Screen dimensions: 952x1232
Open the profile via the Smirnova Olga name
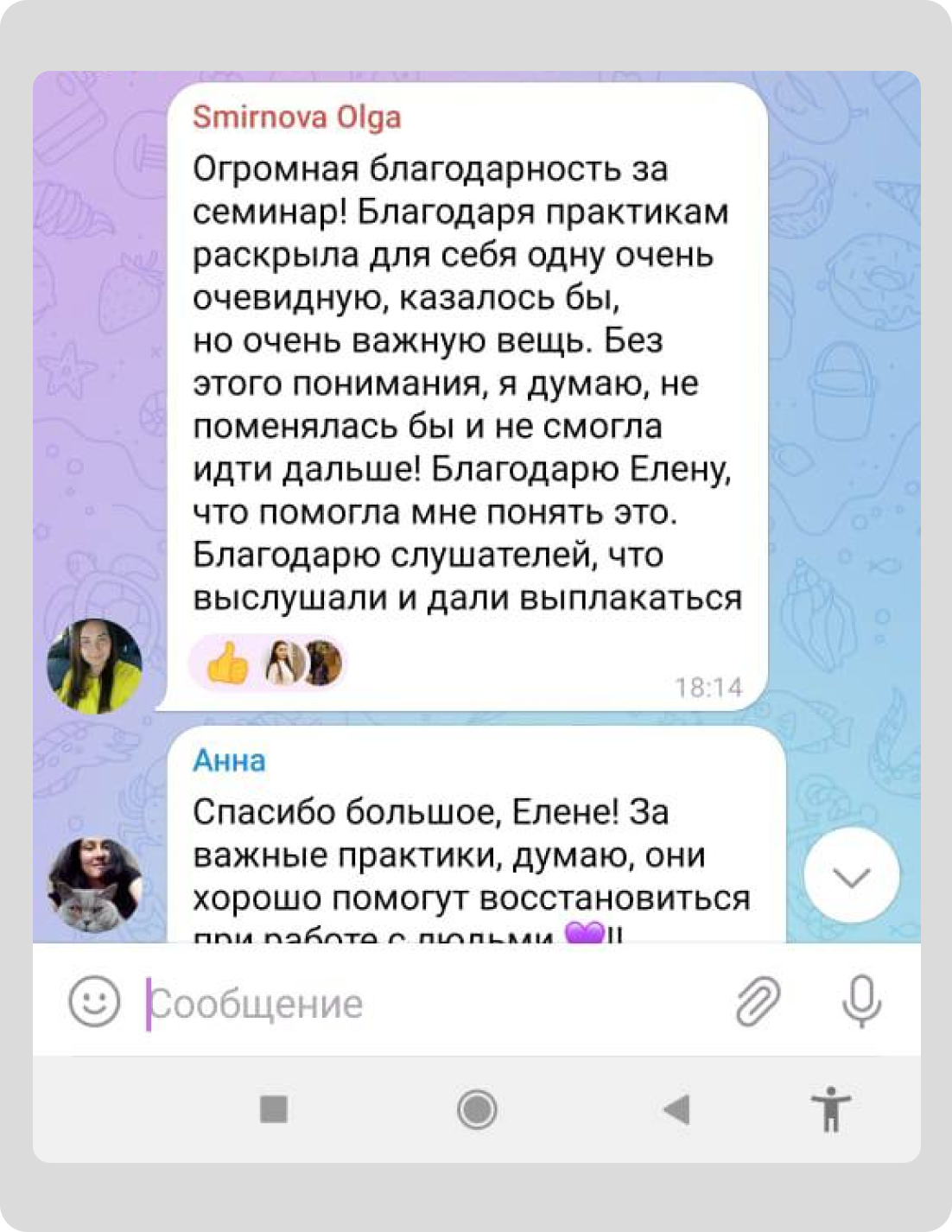coord(296,117)
